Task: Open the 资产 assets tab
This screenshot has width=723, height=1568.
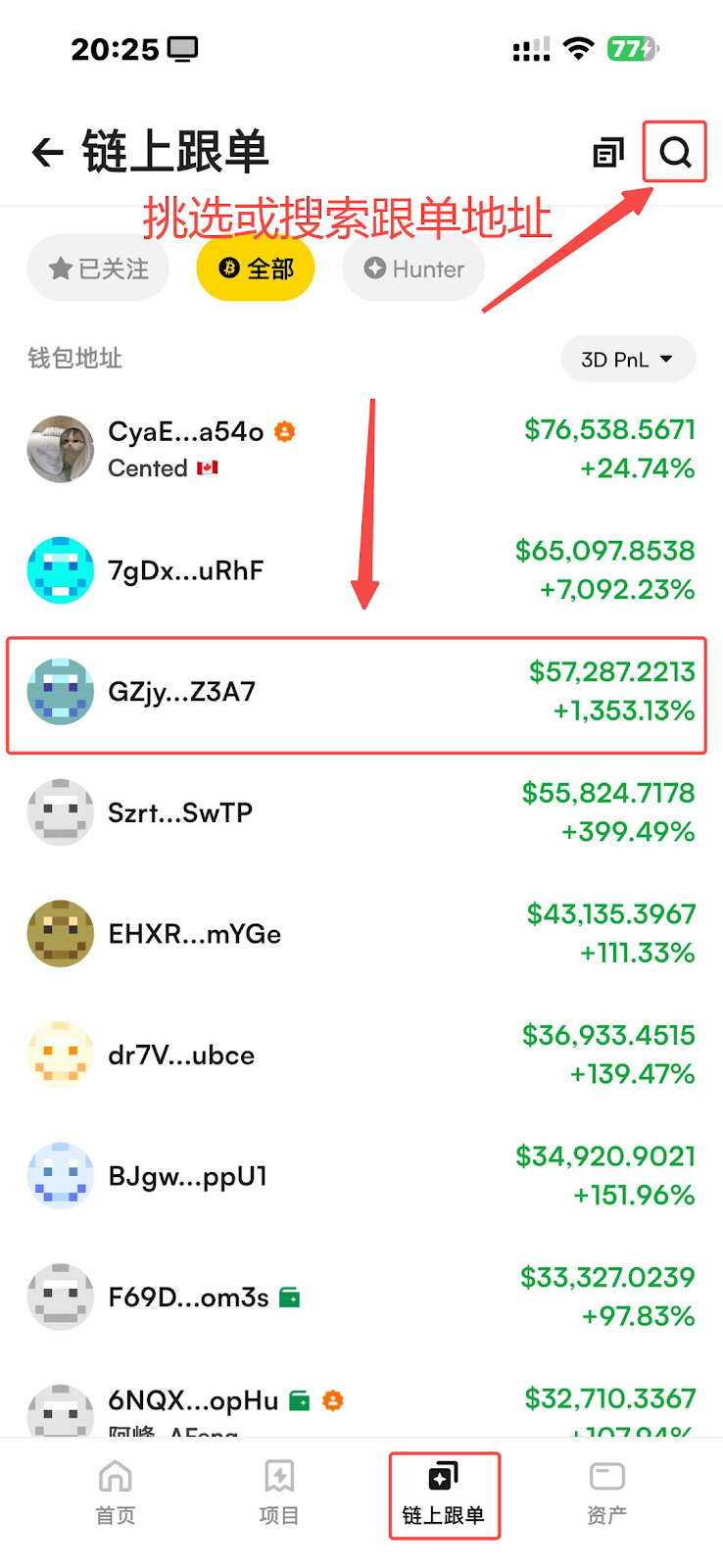Action: click(x=606, y=1493)
